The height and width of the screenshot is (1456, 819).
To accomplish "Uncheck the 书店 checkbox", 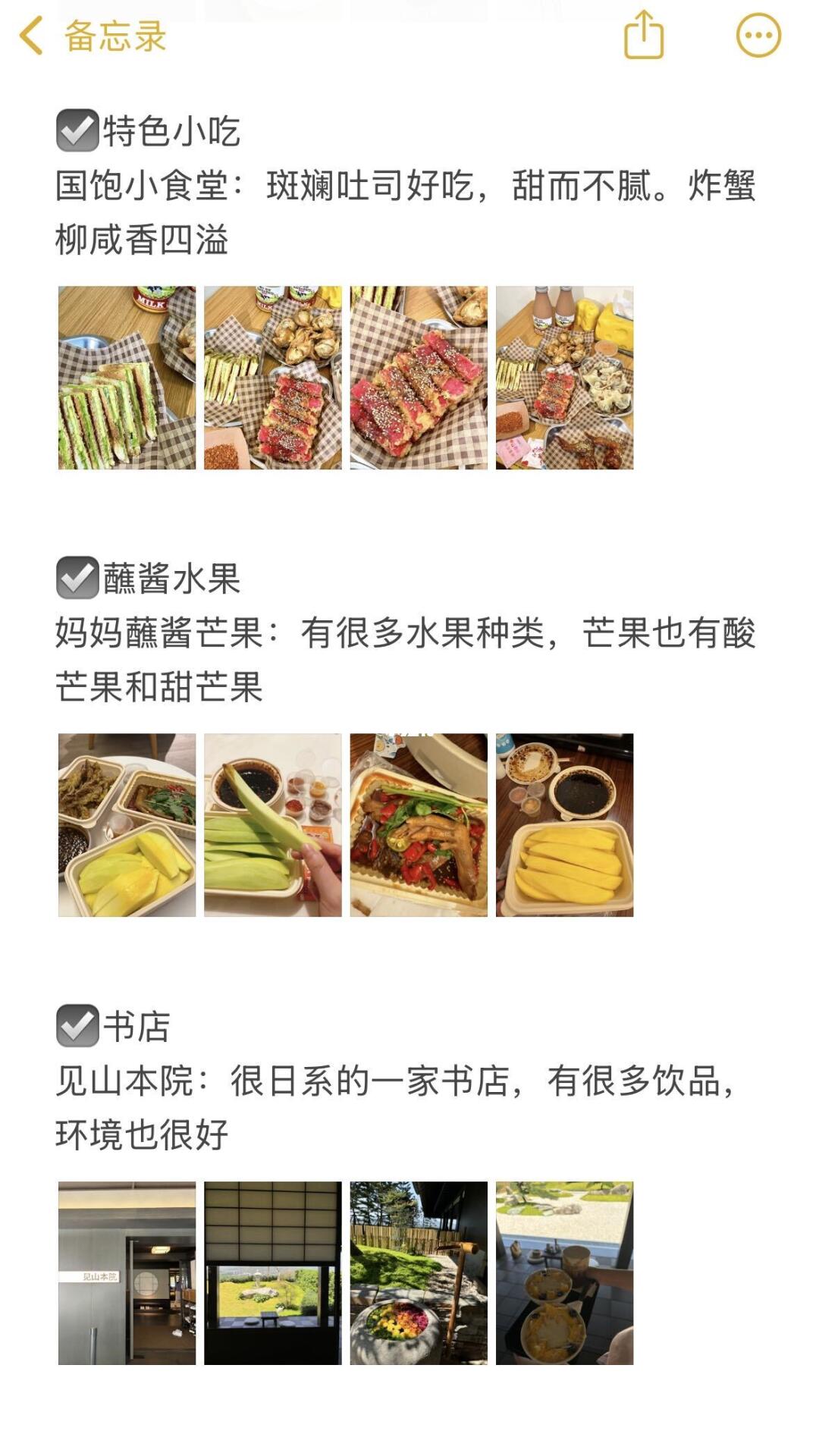I will pyautogui.click(x=77, y=1026).
